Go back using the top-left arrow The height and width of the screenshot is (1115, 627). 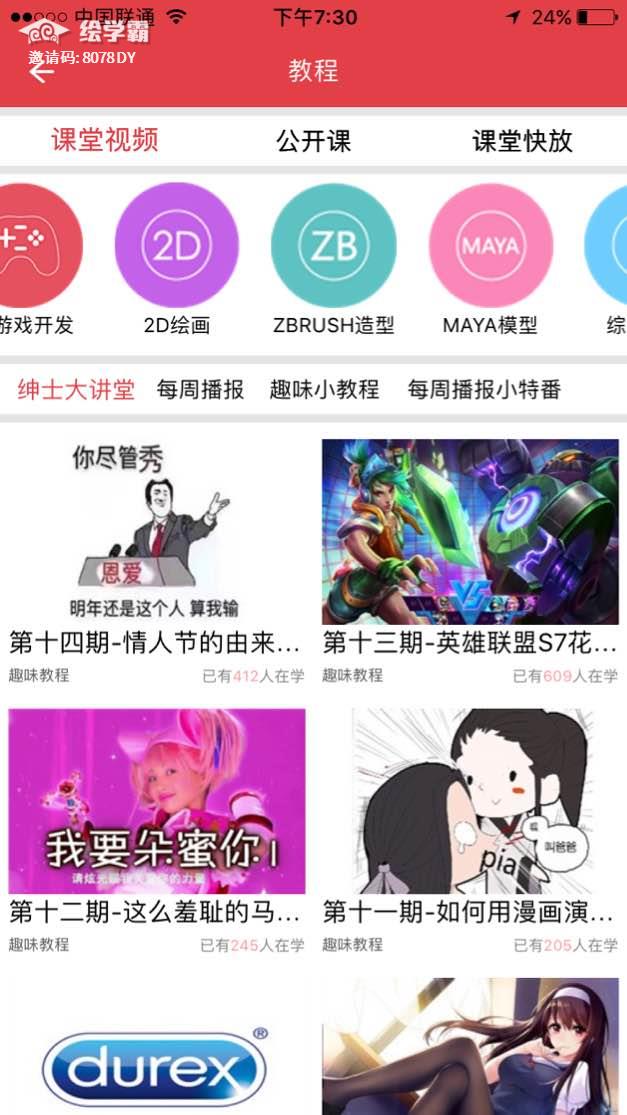point(41,71)
